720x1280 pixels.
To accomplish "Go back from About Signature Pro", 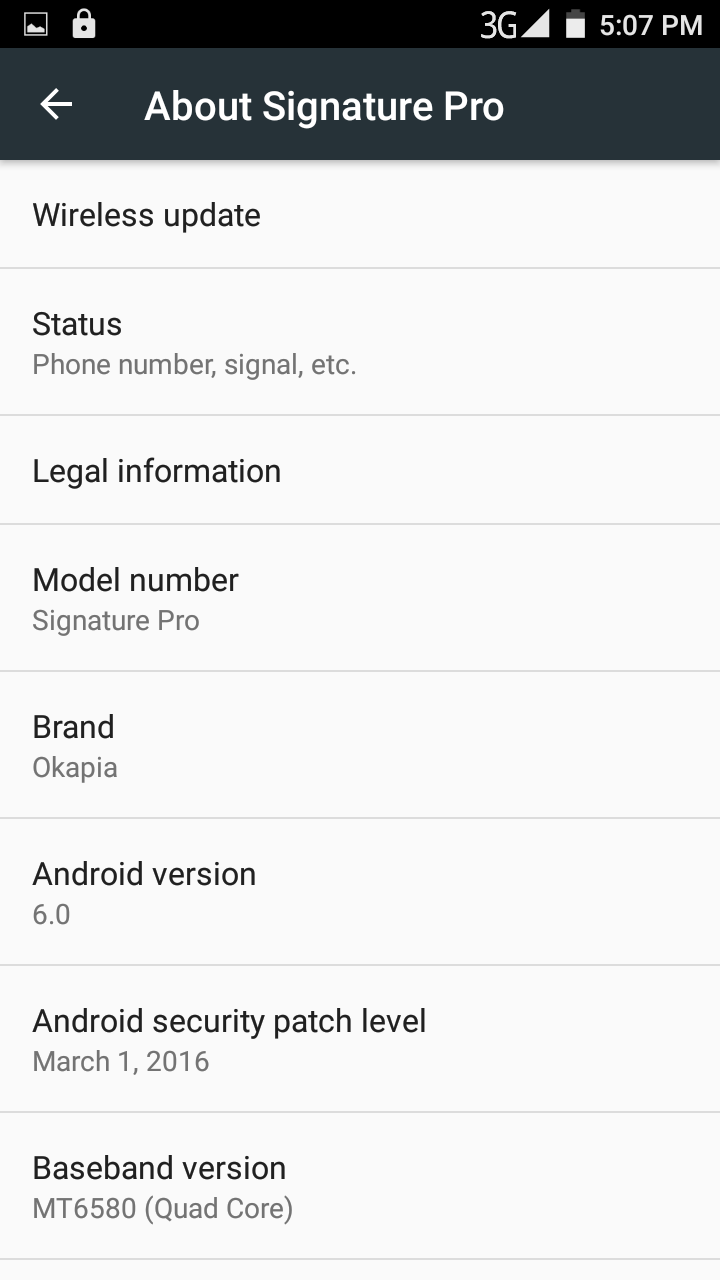I will point(56,105).
